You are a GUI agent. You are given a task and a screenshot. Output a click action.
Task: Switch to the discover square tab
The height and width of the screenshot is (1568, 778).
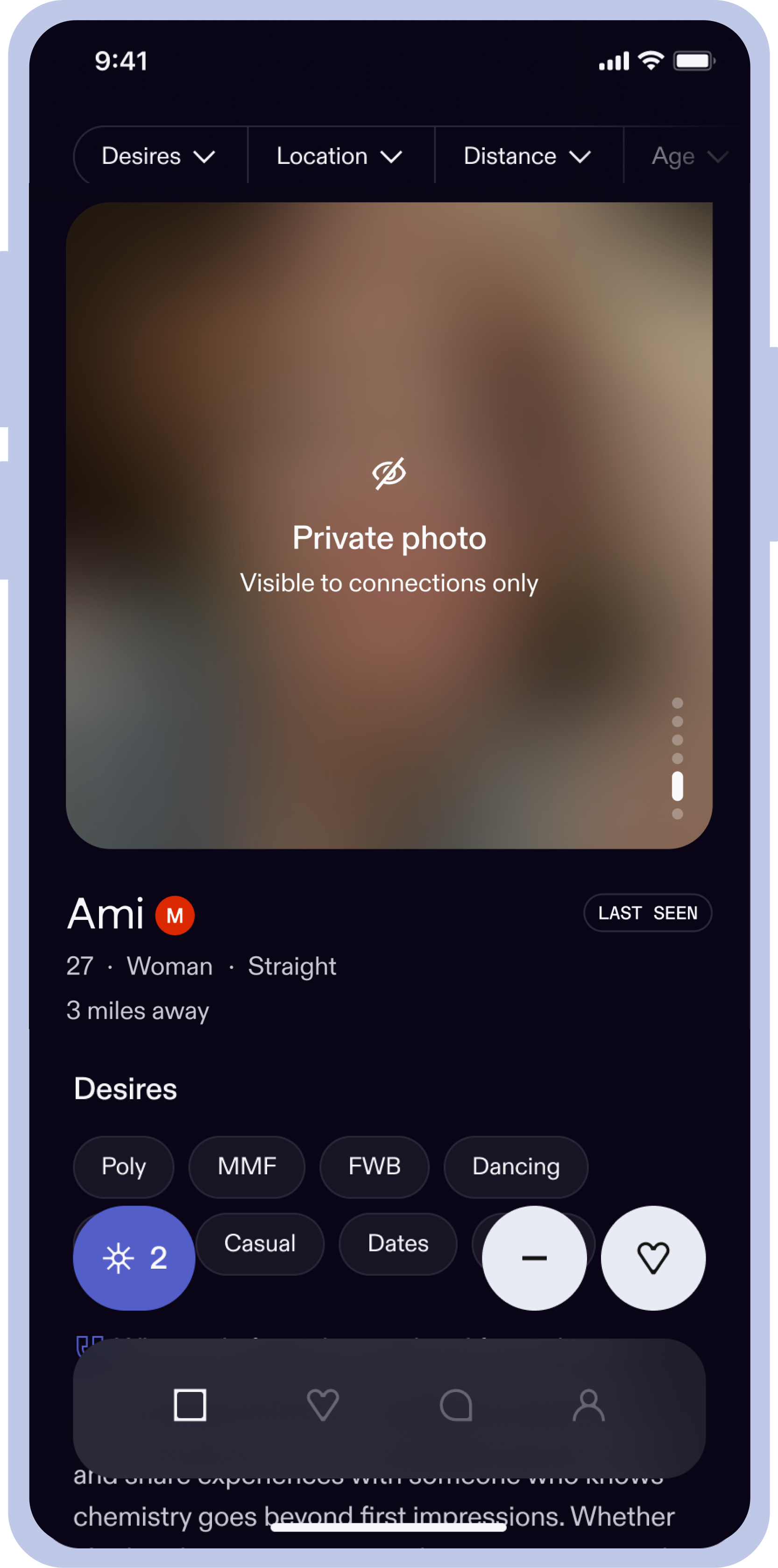pyautogui.click(x=190, y=1405)
